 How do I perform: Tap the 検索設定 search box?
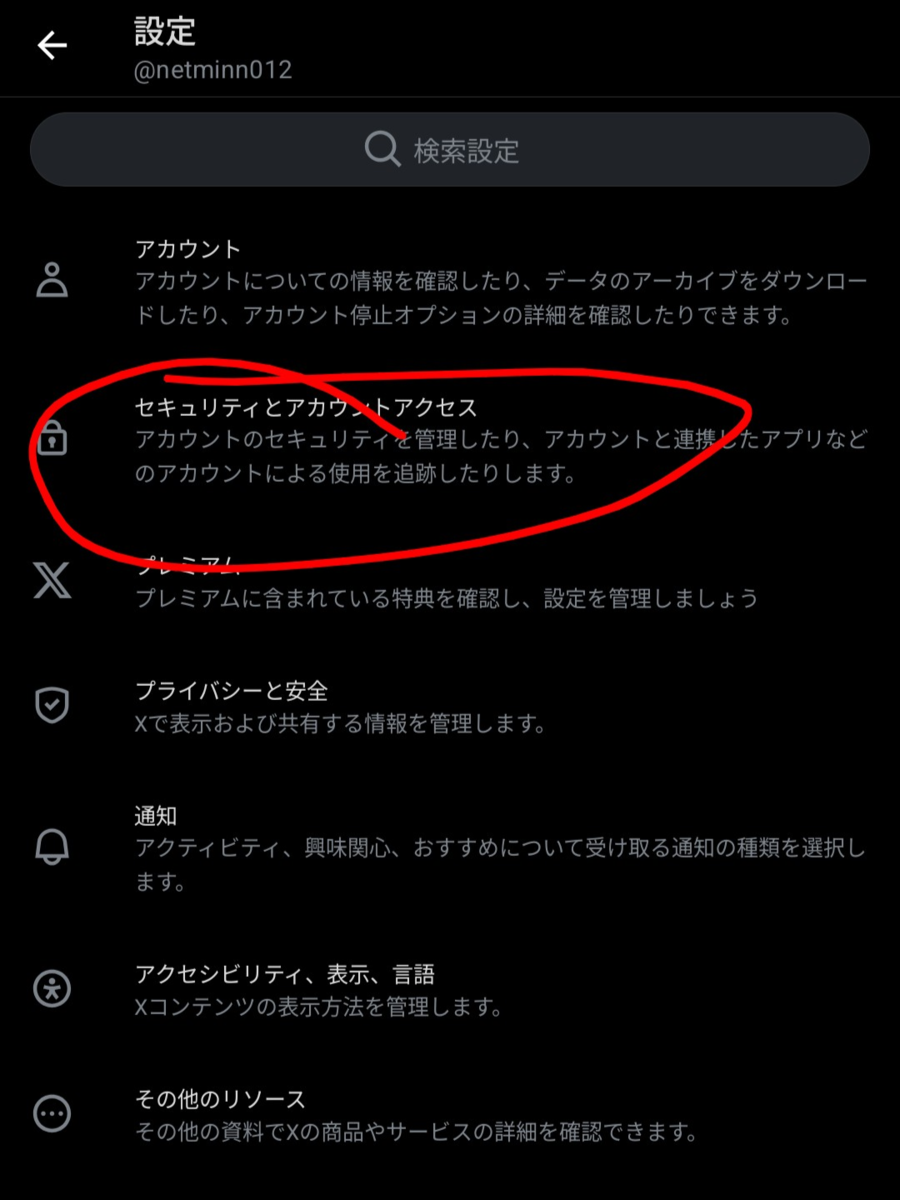[450, 150]
